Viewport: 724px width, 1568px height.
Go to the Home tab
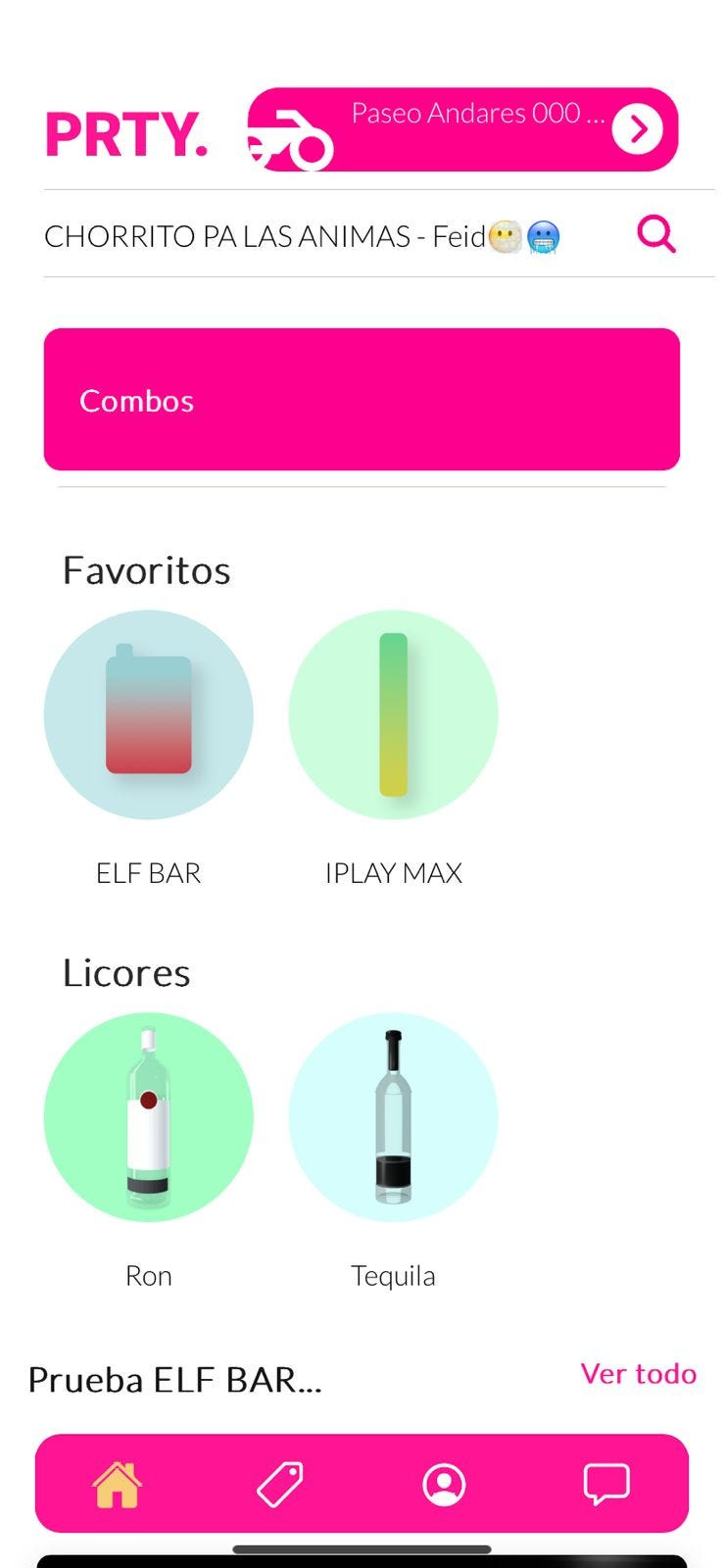coord(117,1484)
